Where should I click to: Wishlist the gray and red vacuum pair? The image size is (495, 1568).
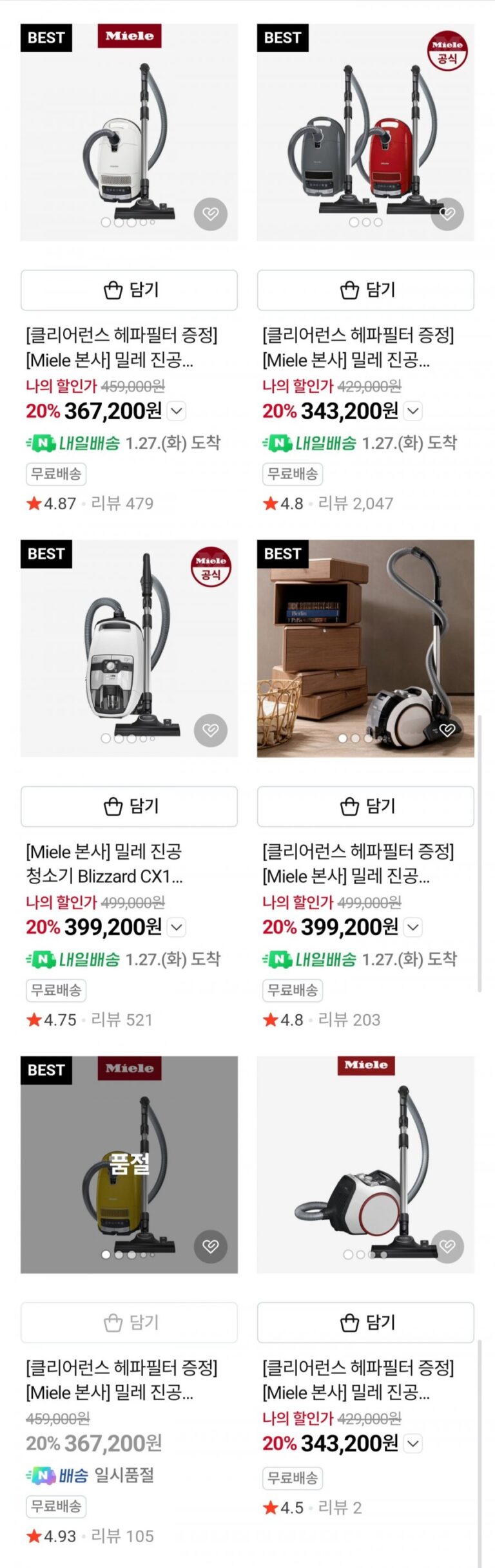[x=447, y=214]
